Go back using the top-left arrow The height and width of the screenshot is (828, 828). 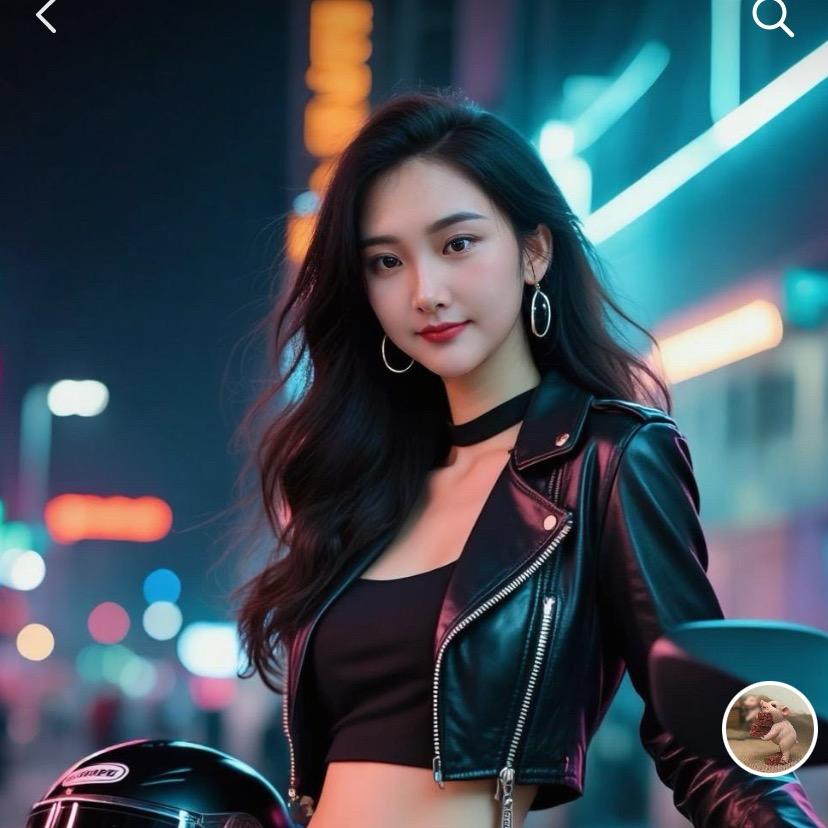pos(46,16)
